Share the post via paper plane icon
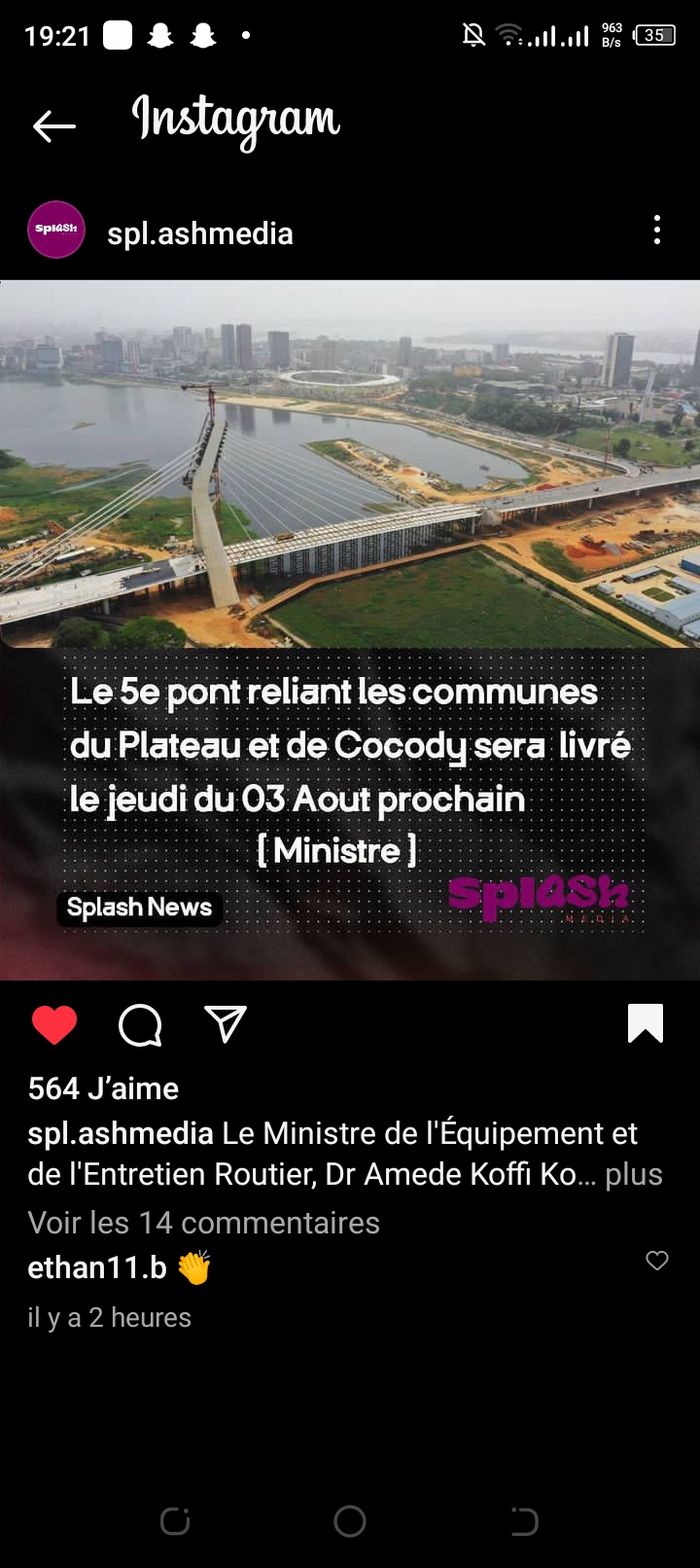 click(x=226, y=1024)
